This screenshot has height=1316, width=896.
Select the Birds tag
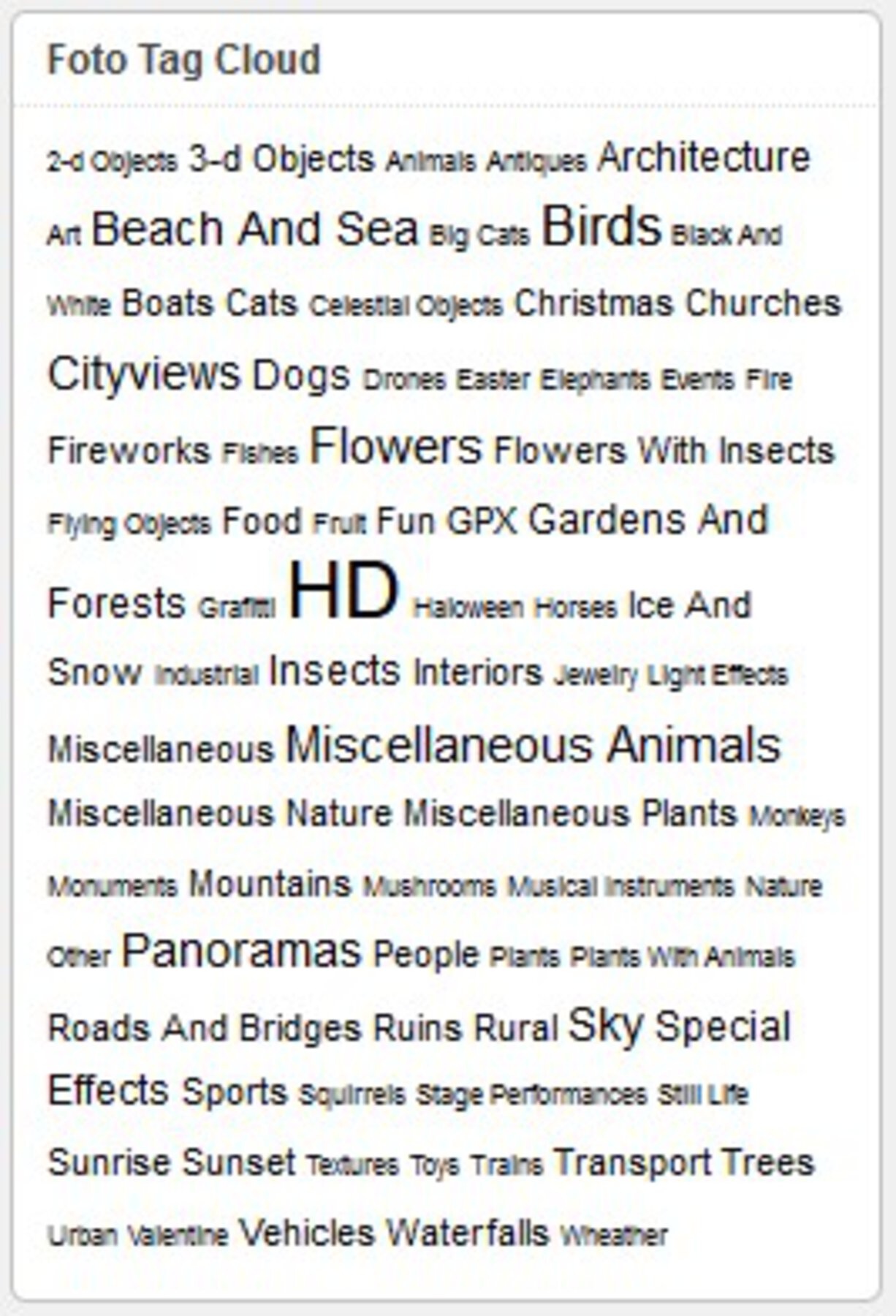pos(601,227)
